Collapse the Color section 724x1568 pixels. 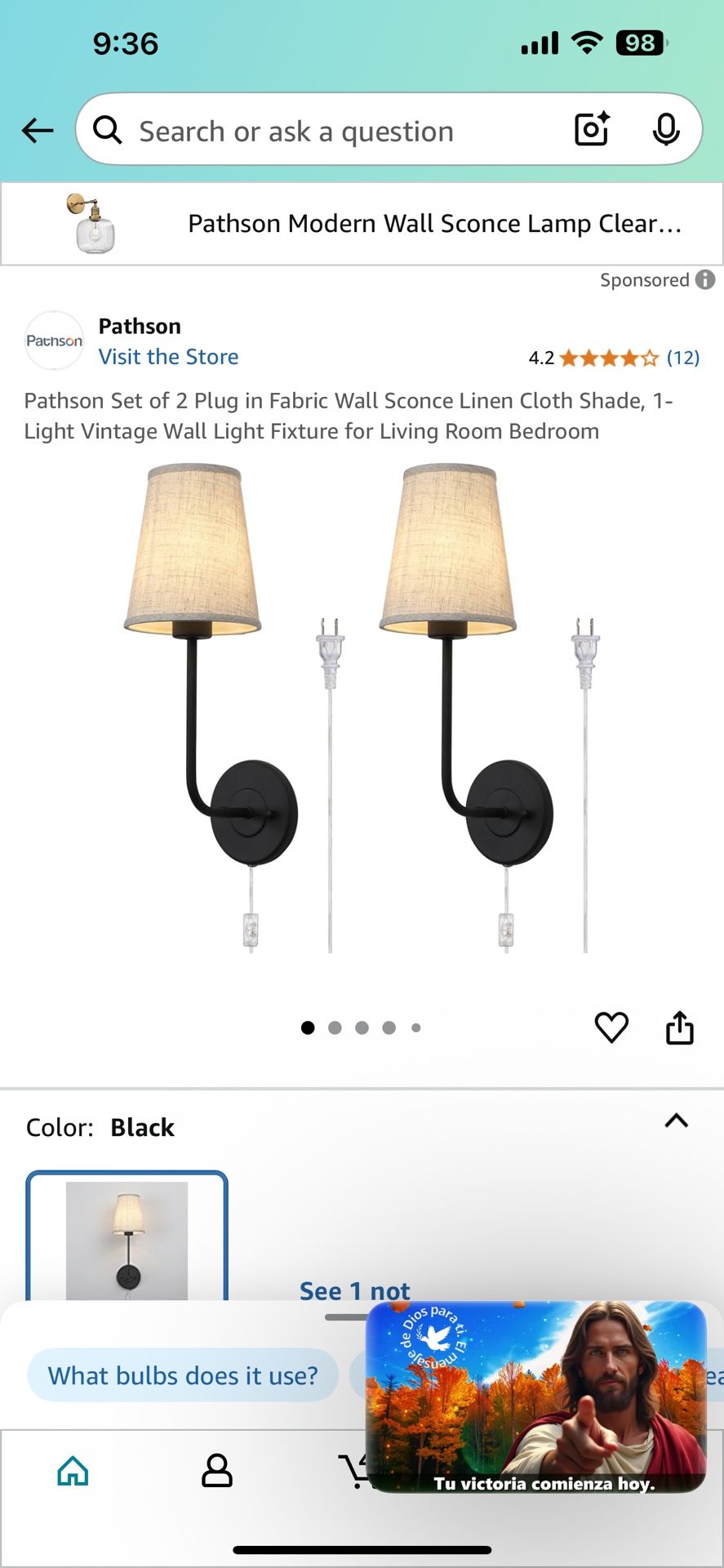point(676,1121)
